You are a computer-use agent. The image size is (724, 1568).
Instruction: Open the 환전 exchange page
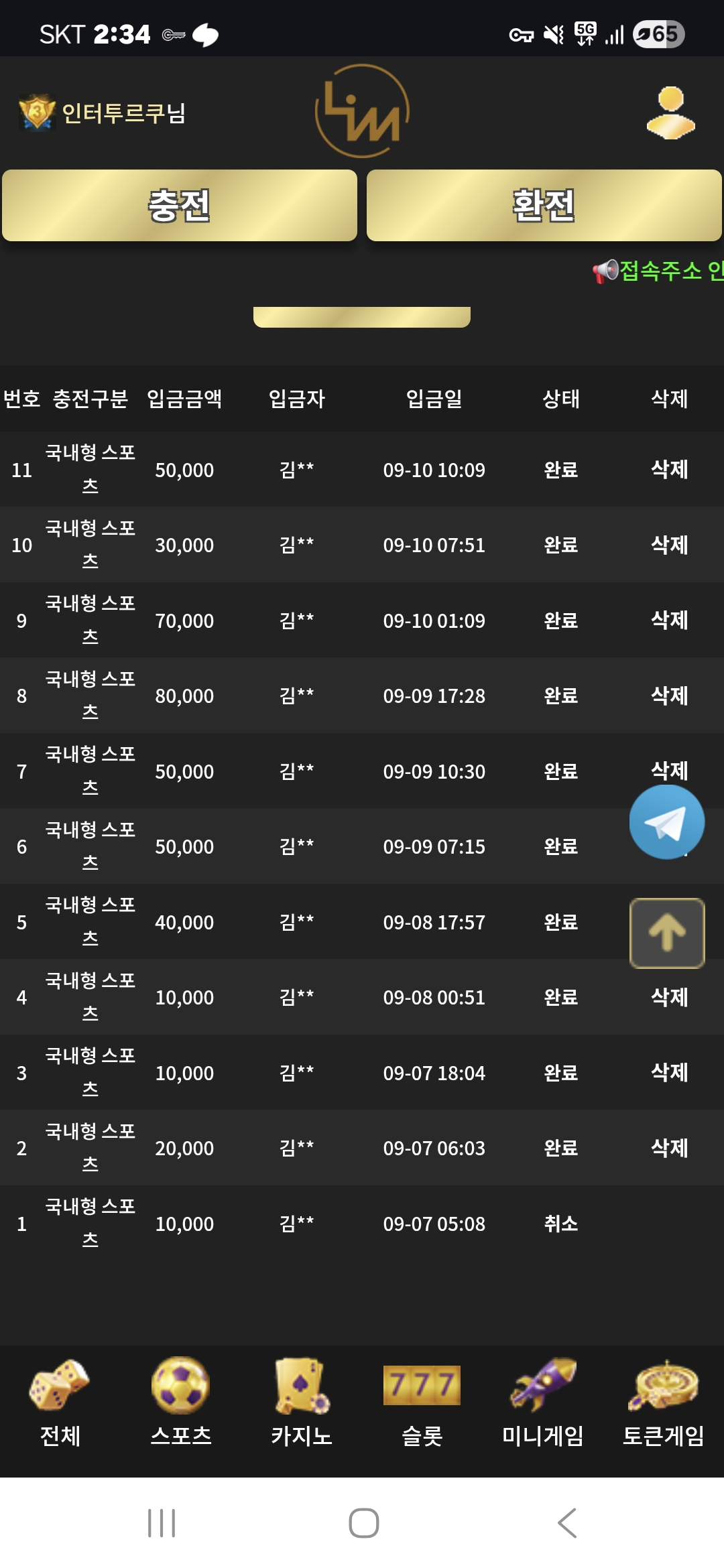(x=544, y=206)
